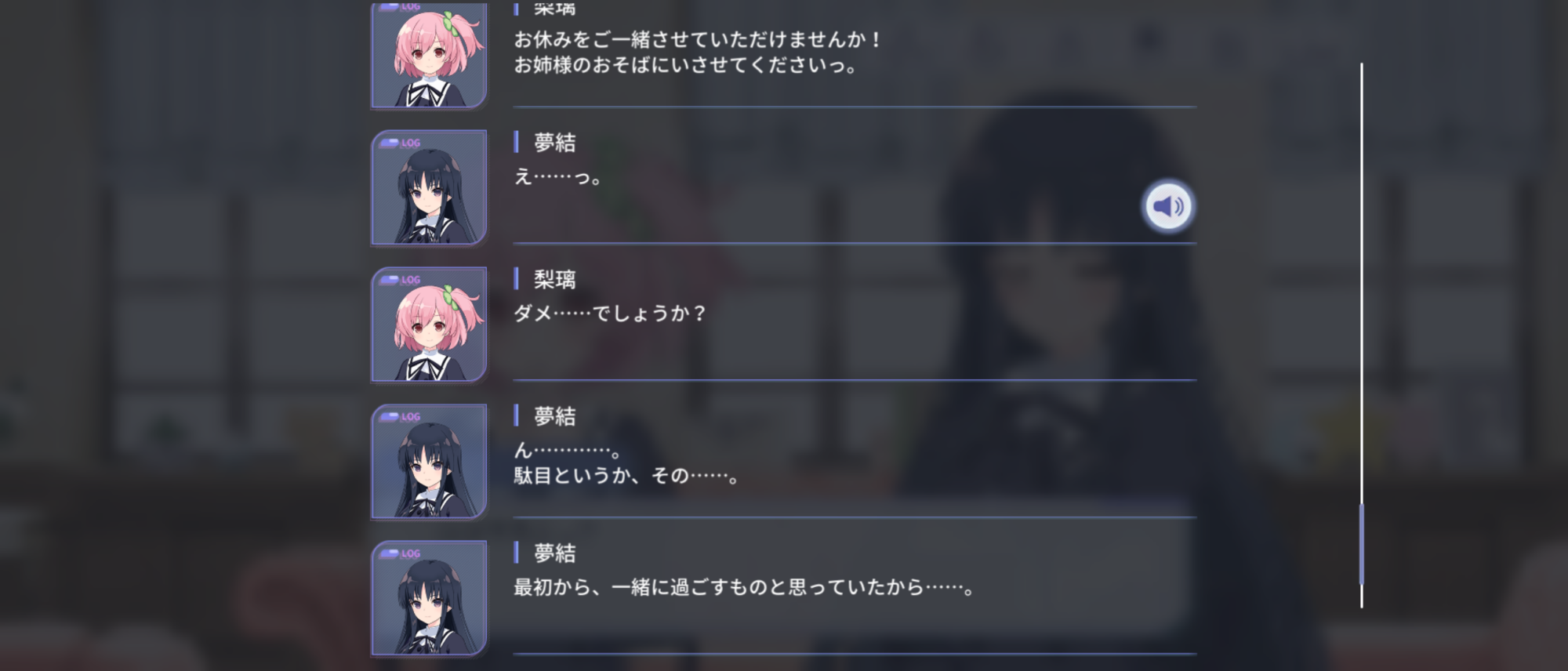Screen dimensions: 1568x671
Task: Select 夢結's 最初から、一緒に log entry
Action: [x=784, y=597]
